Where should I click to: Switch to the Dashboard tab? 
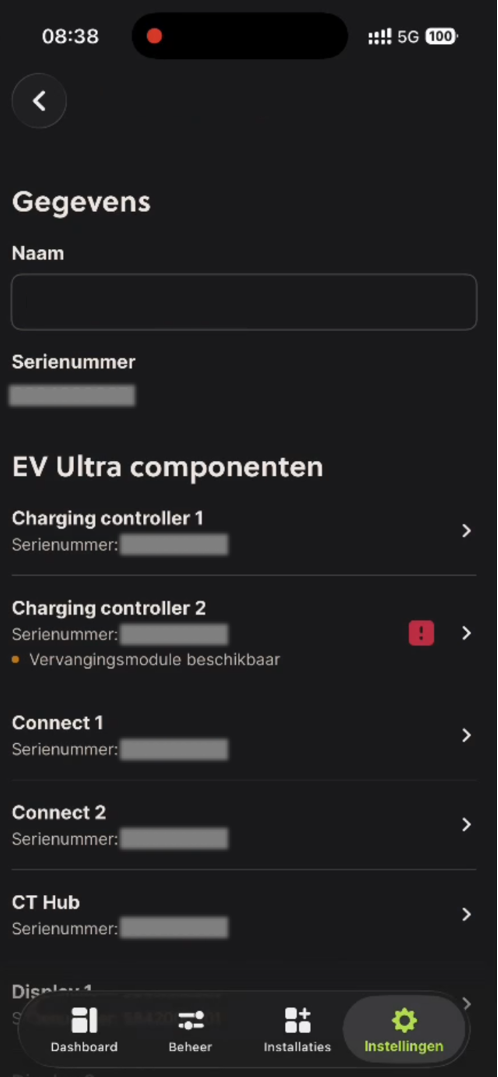click(84, 1030)
